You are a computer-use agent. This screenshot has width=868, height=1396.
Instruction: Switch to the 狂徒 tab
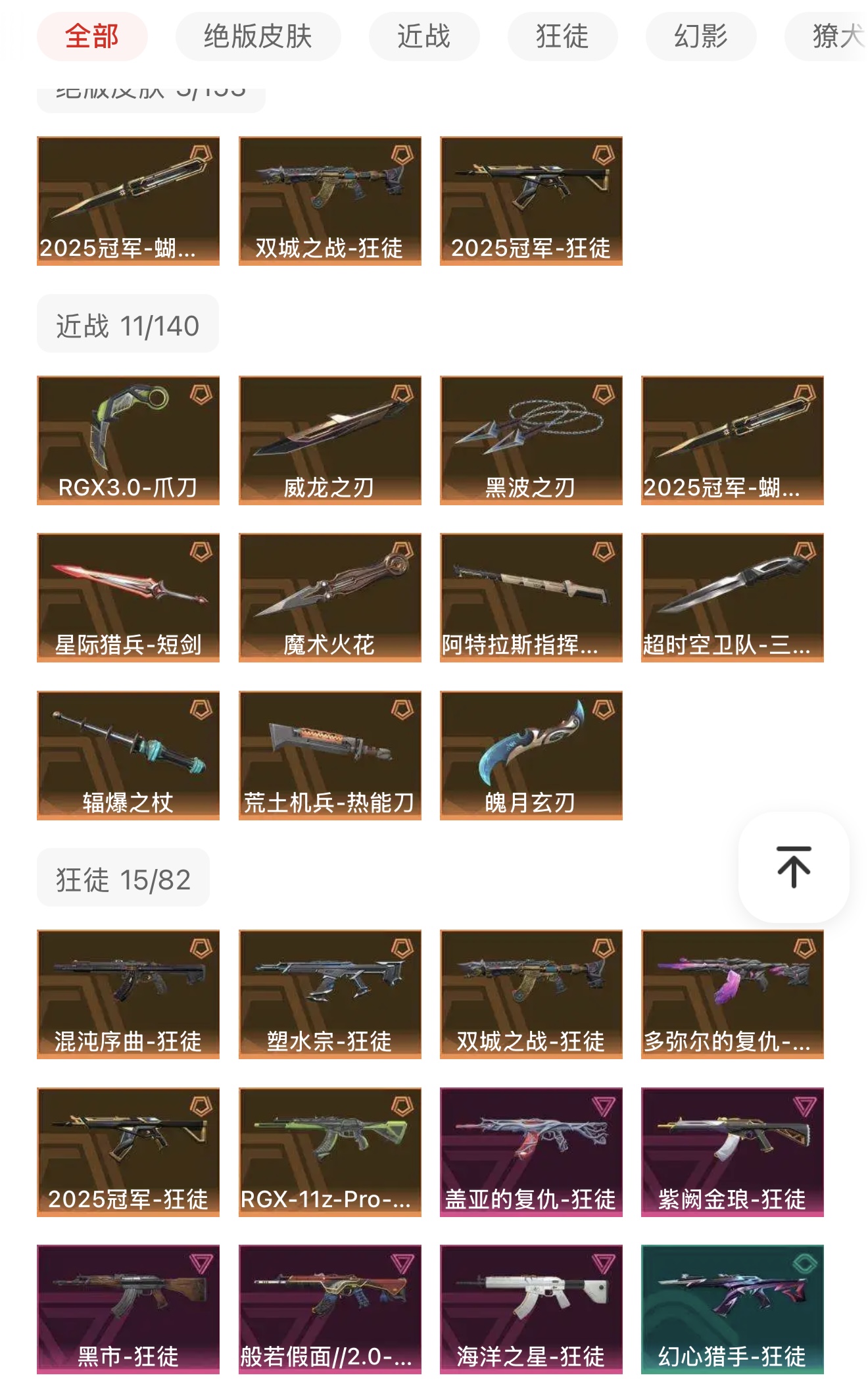562,36
